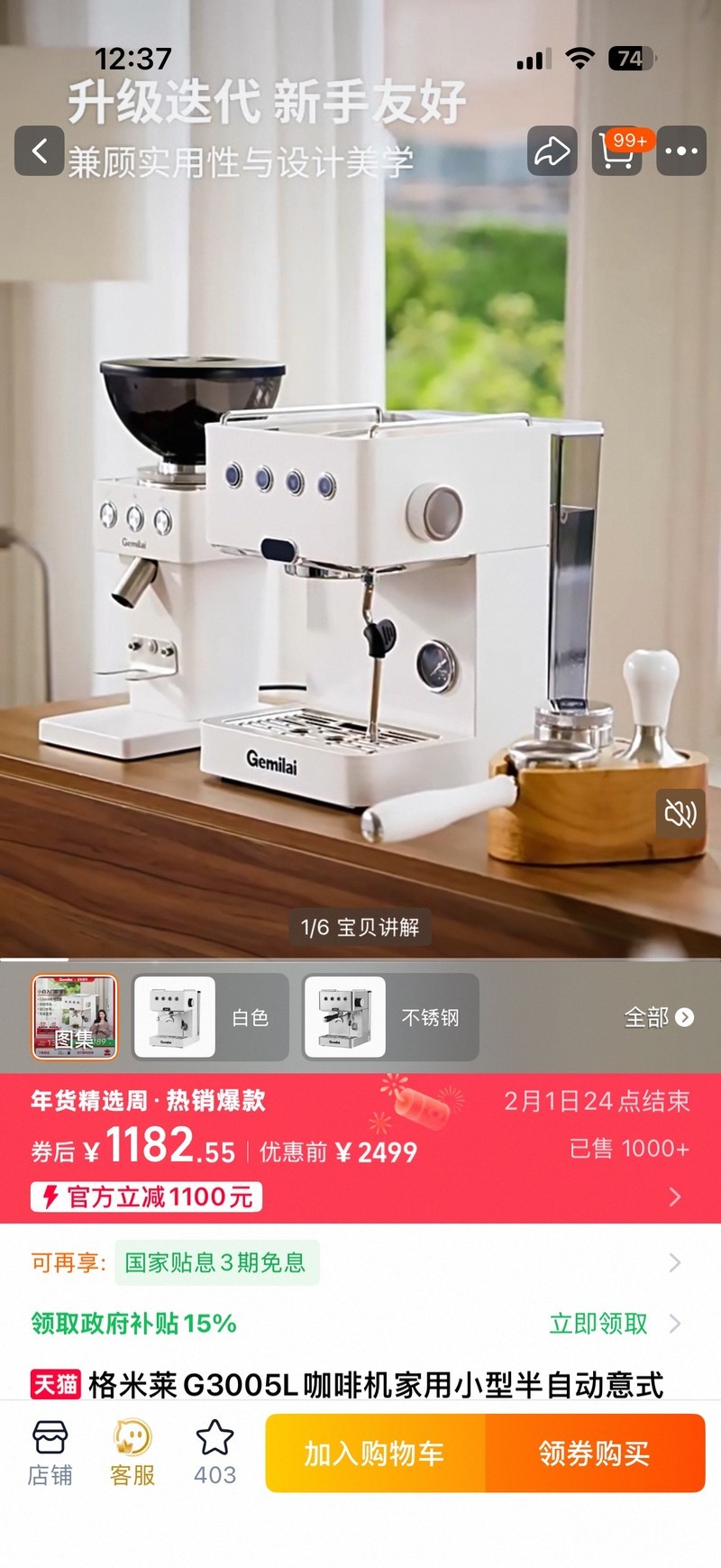Open the three-dot overflow menu
The height and width of the screenshot is (1568, 721).
681,151
